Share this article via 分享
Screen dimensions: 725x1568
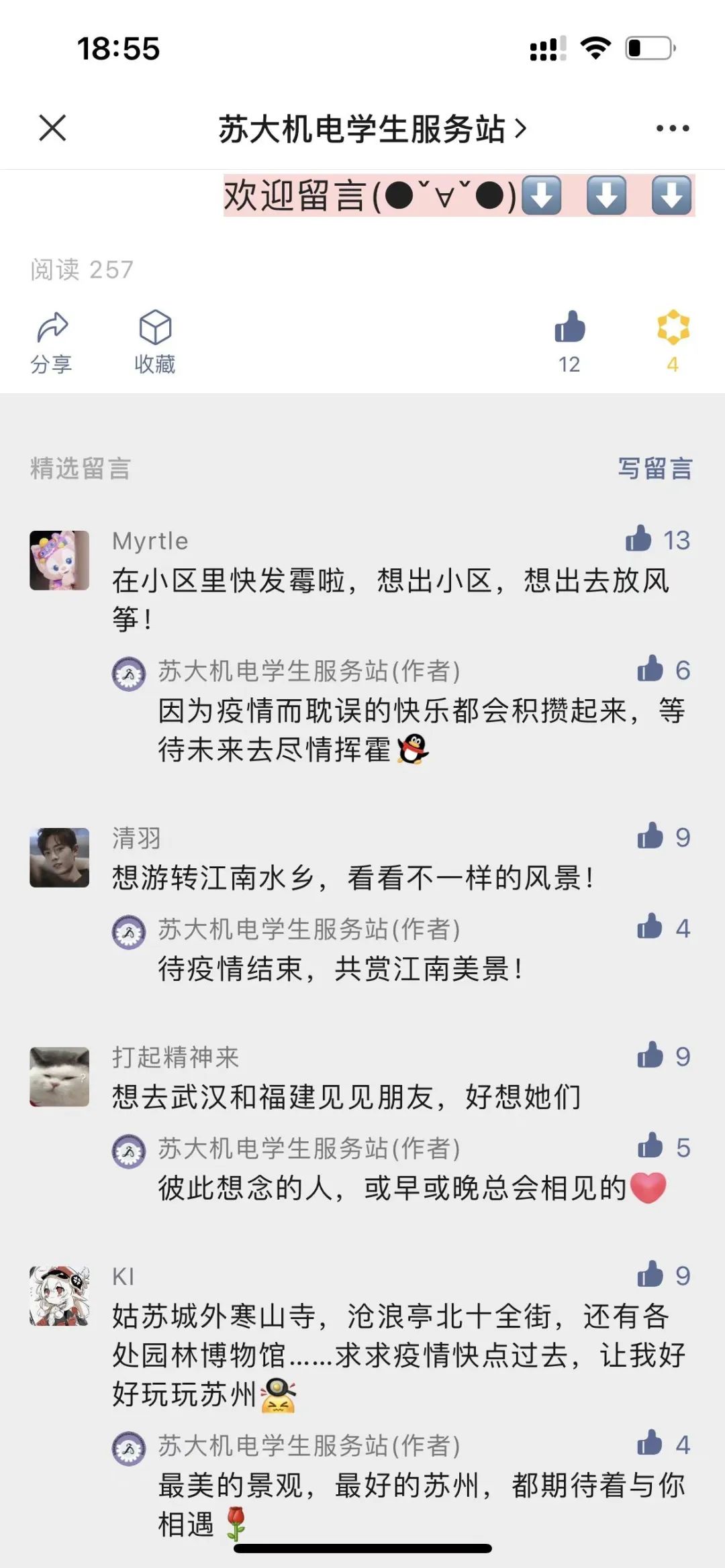point(52,342)
